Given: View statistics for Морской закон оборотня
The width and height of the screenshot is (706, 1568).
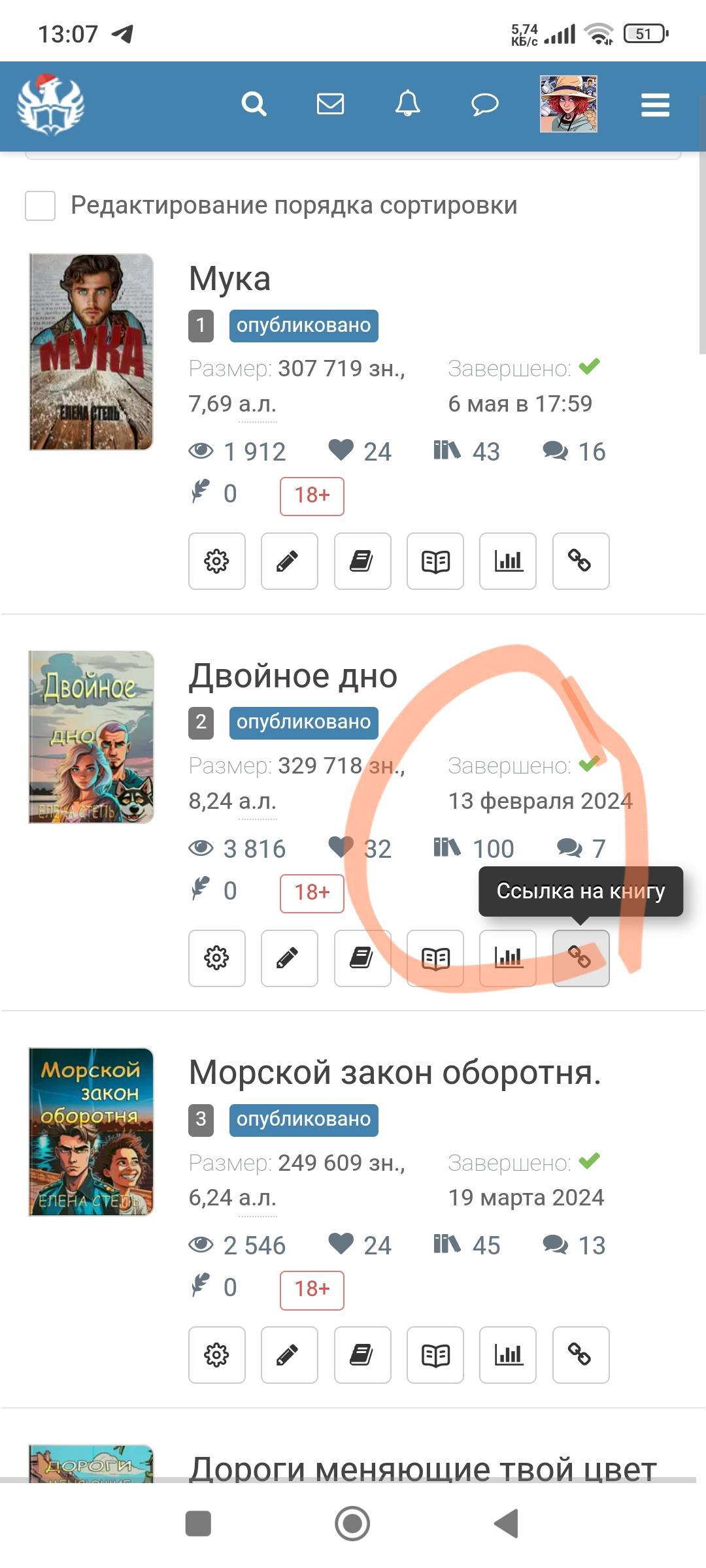Looking at the screenshot, I should pos(508,1355).
